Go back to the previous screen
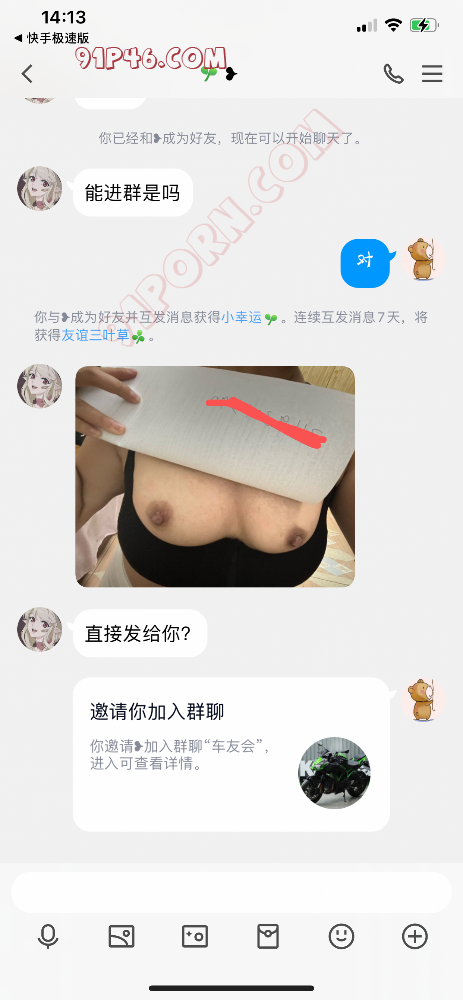Screen dimensions: 463x1000 [x=27, y=74]
